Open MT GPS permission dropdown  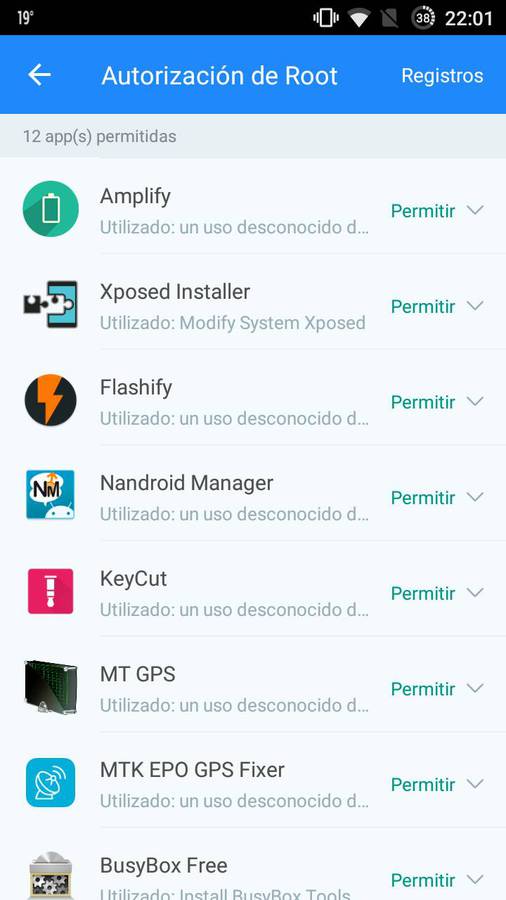click(x=437, y=689)
